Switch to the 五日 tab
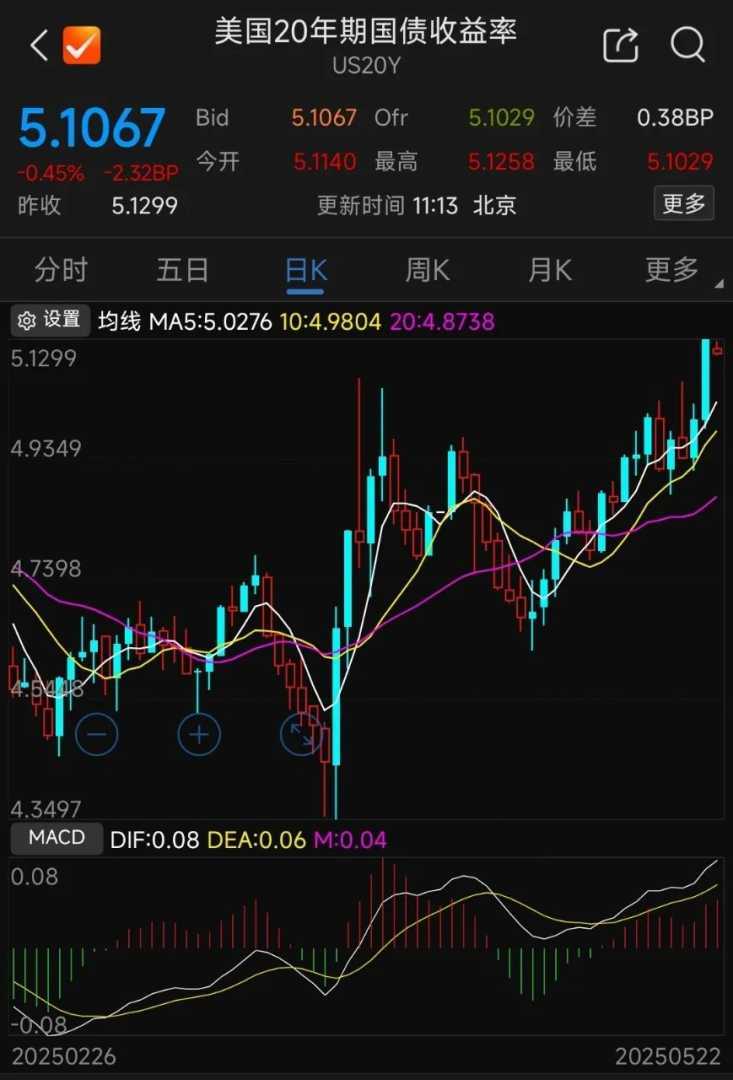Image resolution: width=733 pixels, height=1080 pixels. [x=183, y=269]
